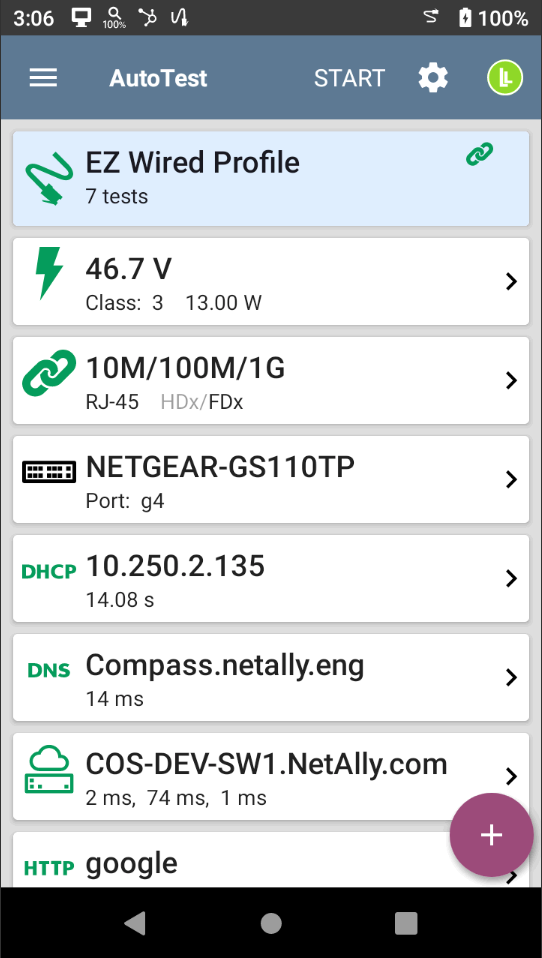Screen dimensions: 542x958
Task: Add a new test with plus button
Action: coord(491,835)
